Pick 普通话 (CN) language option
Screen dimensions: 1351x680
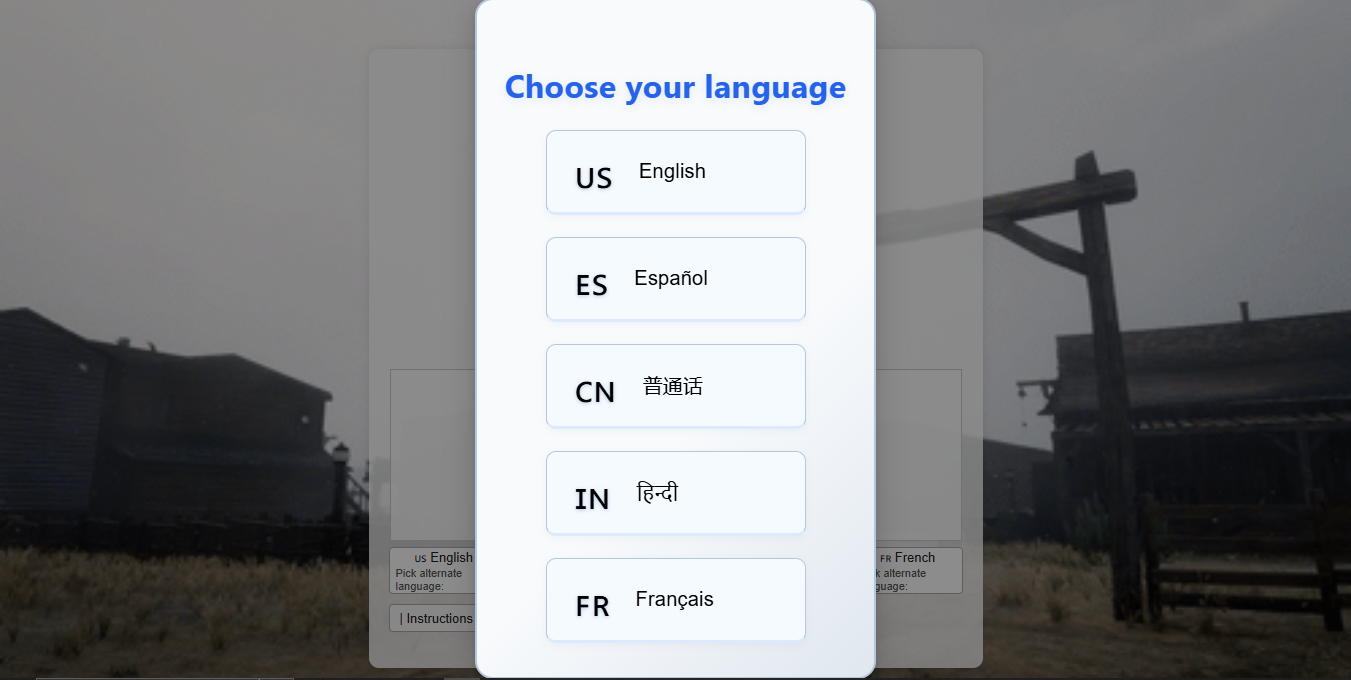tap(675, 386)
